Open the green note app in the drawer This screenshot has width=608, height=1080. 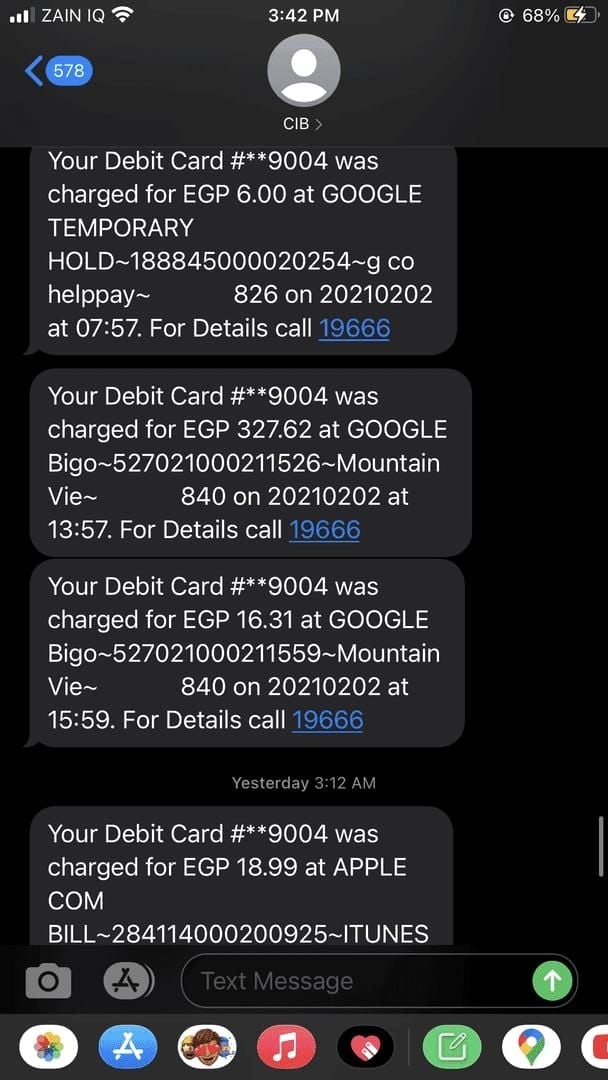tap(452, 1047)
